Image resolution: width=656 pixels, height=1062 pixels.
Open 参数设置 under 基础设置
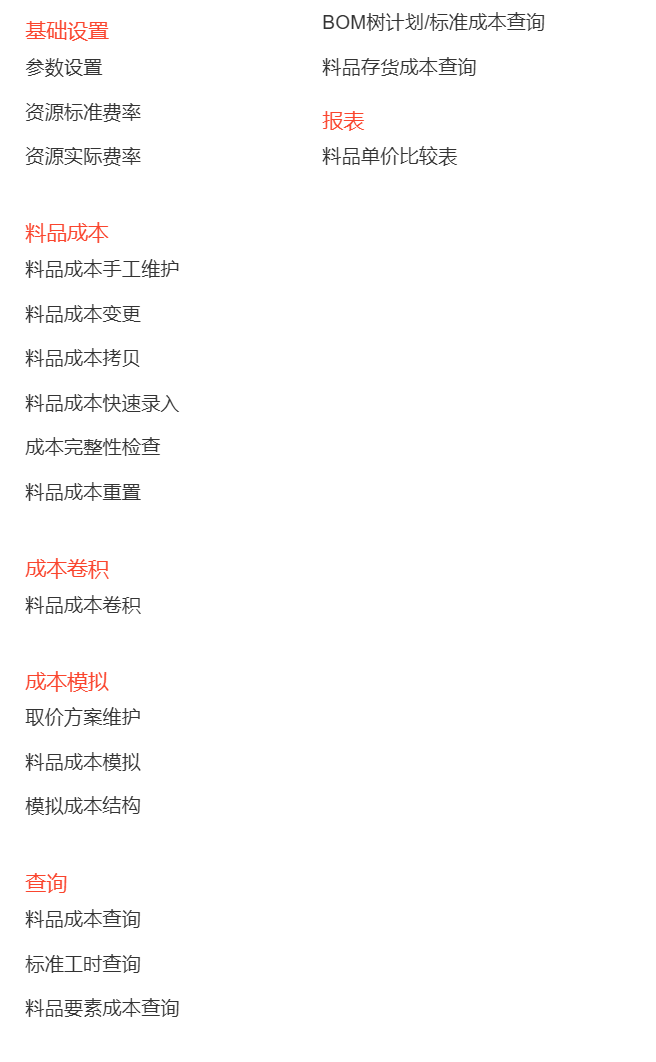coord(64,68)
